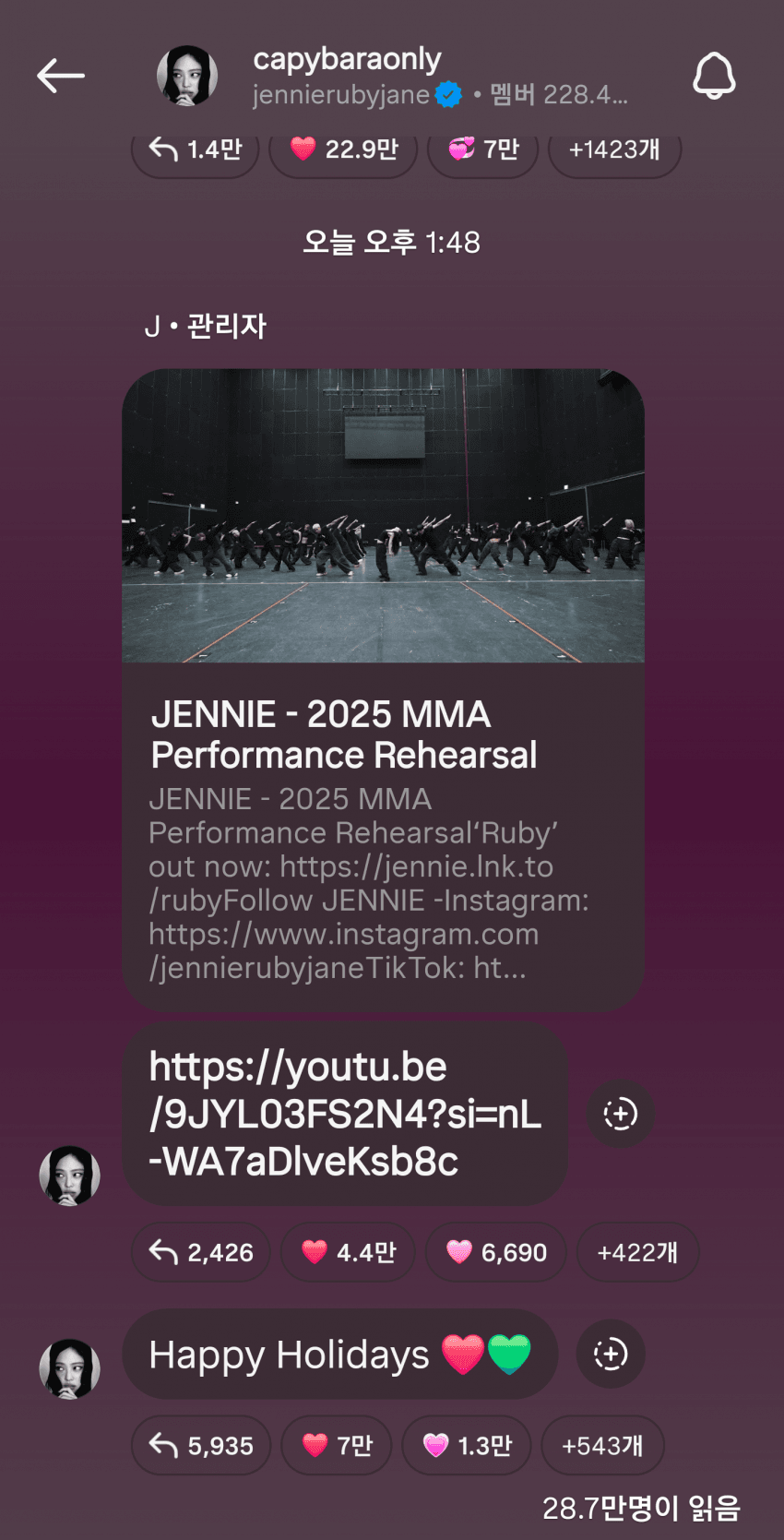Tap the 4.4만 heart reaction on the link

coord(348,1252)
